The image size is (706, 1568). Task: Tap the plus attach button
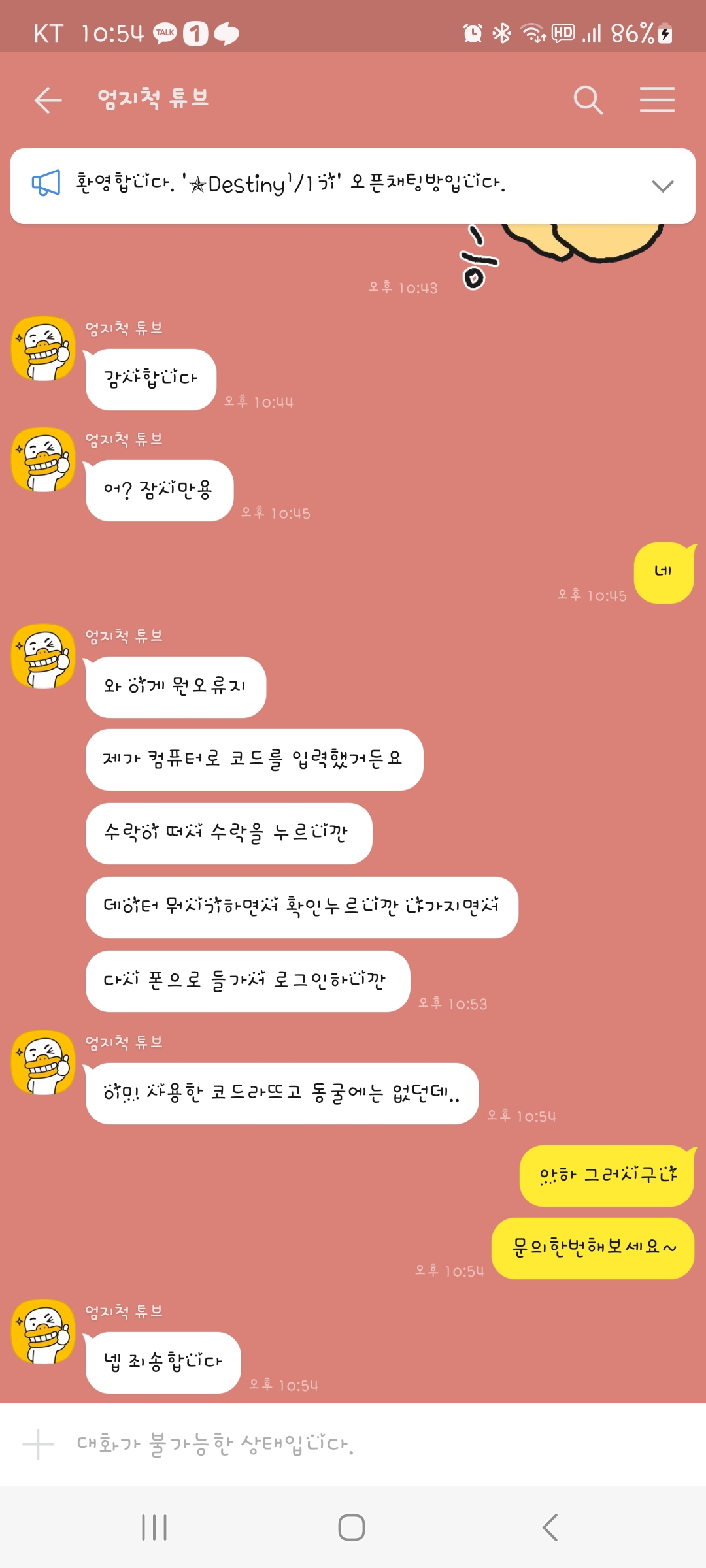click(x=38, y=1444)
